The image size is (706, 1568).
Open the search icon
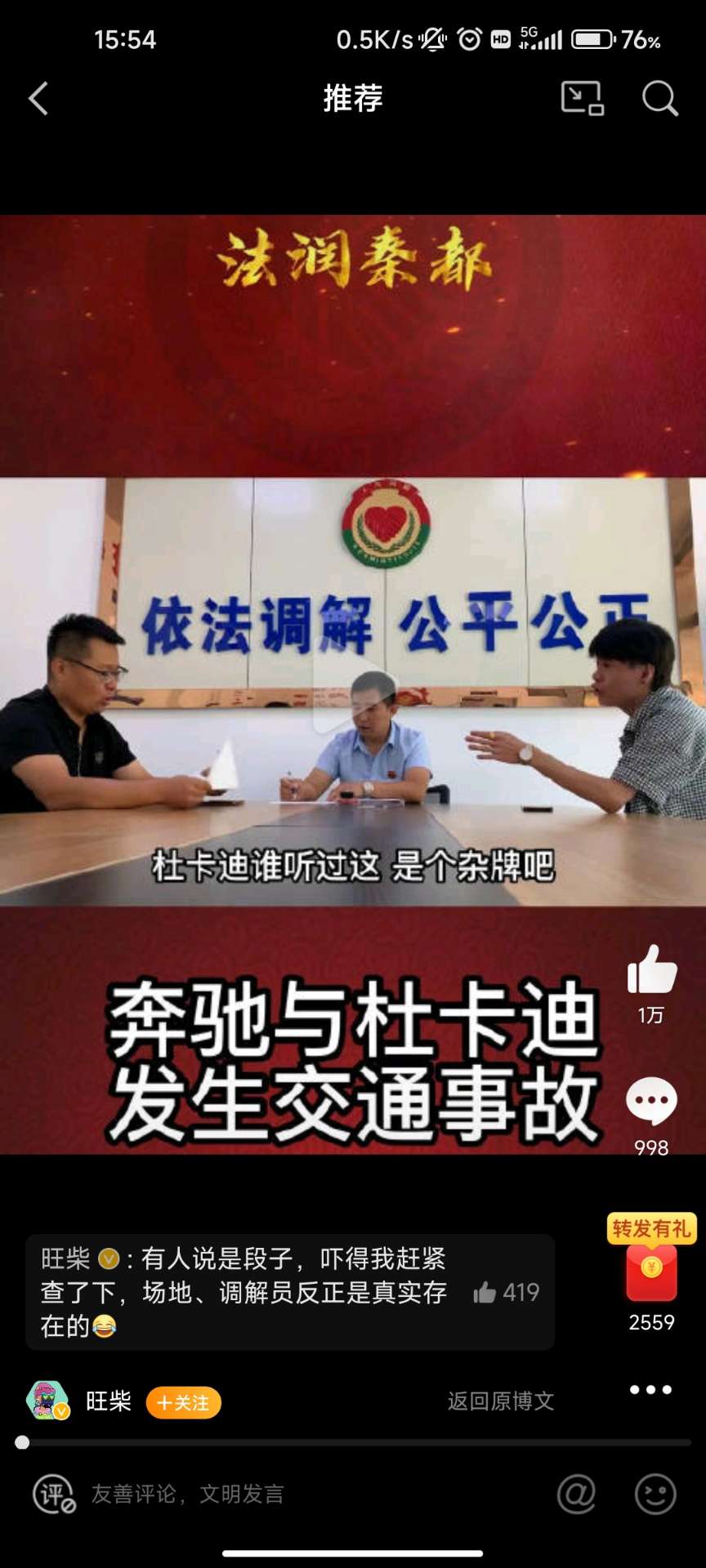point(659,99)
